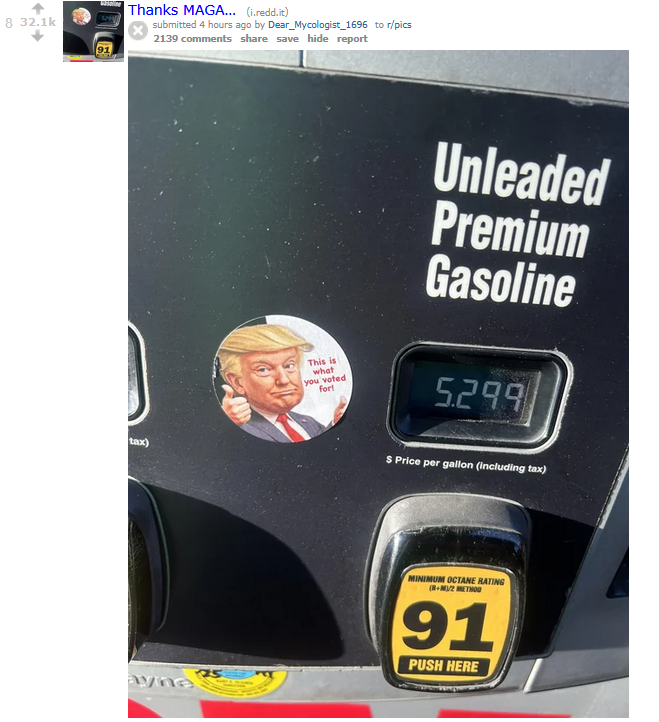
Task: Open the Thanks MAGA post title link
Action: [x=181, y=9]
